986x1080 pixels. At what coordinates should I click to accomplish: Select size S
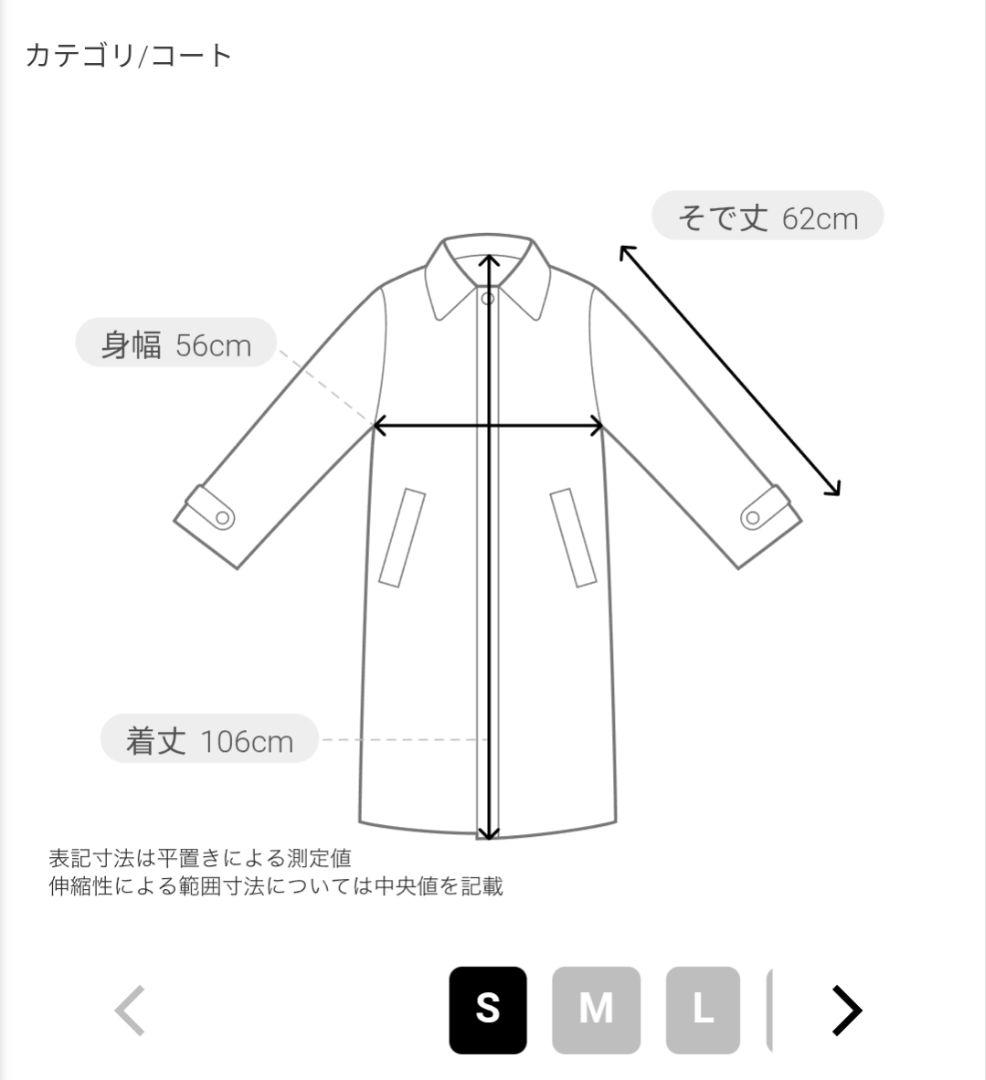coord(487,1010)
